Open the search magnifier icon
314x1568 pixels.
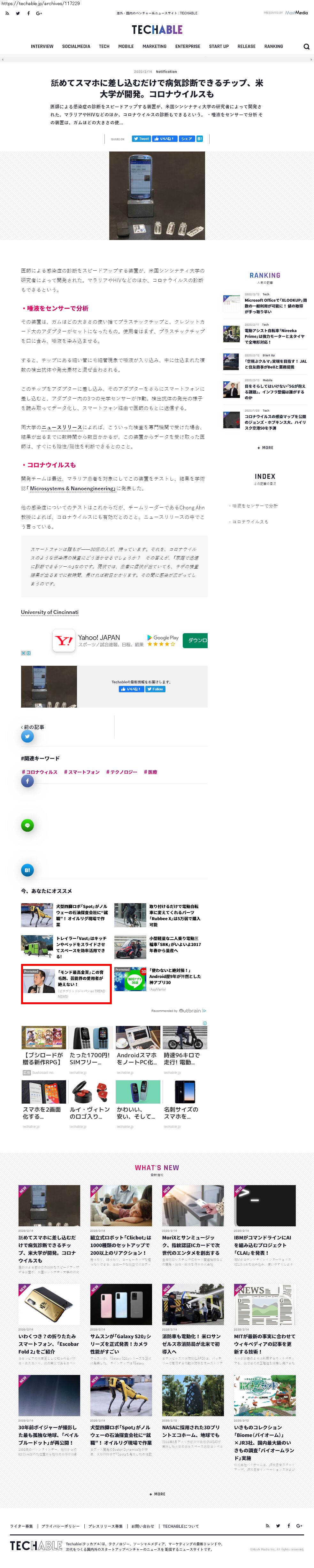[306, 46]
